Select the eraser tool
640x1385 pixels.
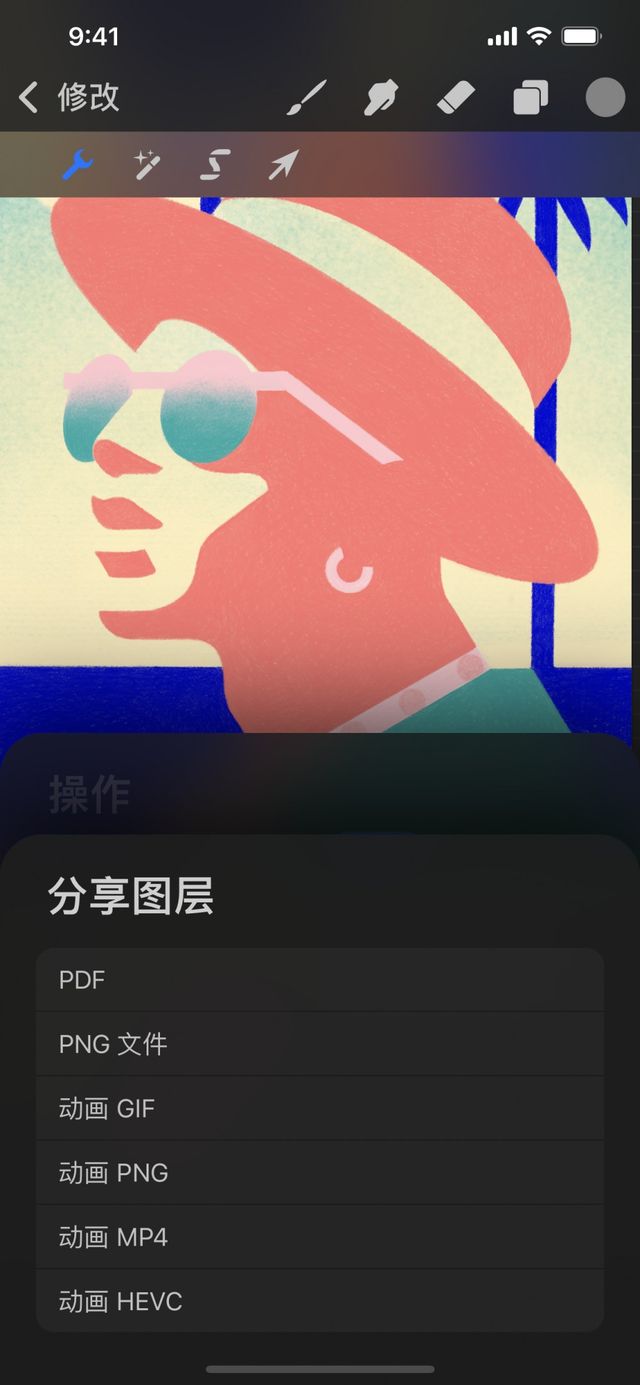(456, 98)
